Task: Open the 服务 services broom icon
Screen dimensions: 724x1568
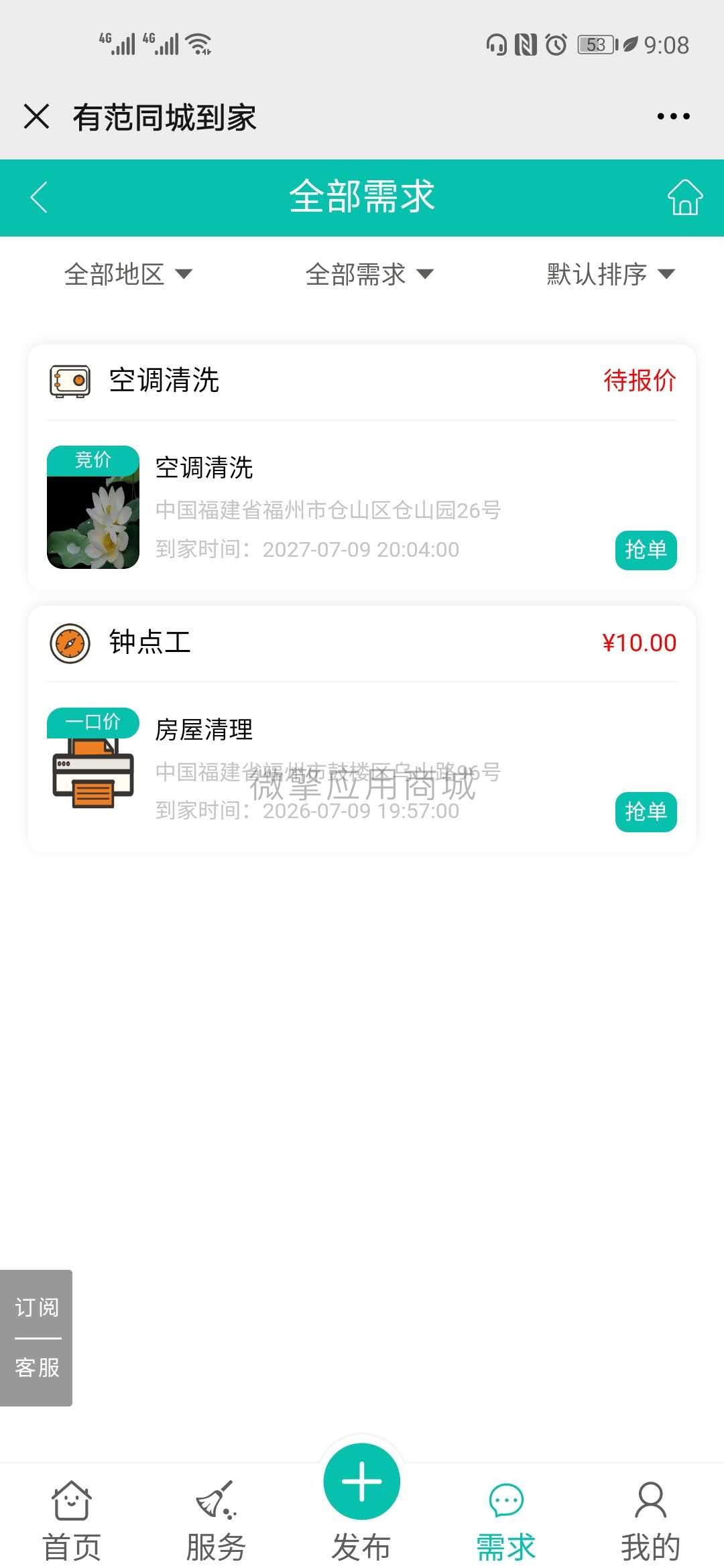Action: click(218, 1508)
